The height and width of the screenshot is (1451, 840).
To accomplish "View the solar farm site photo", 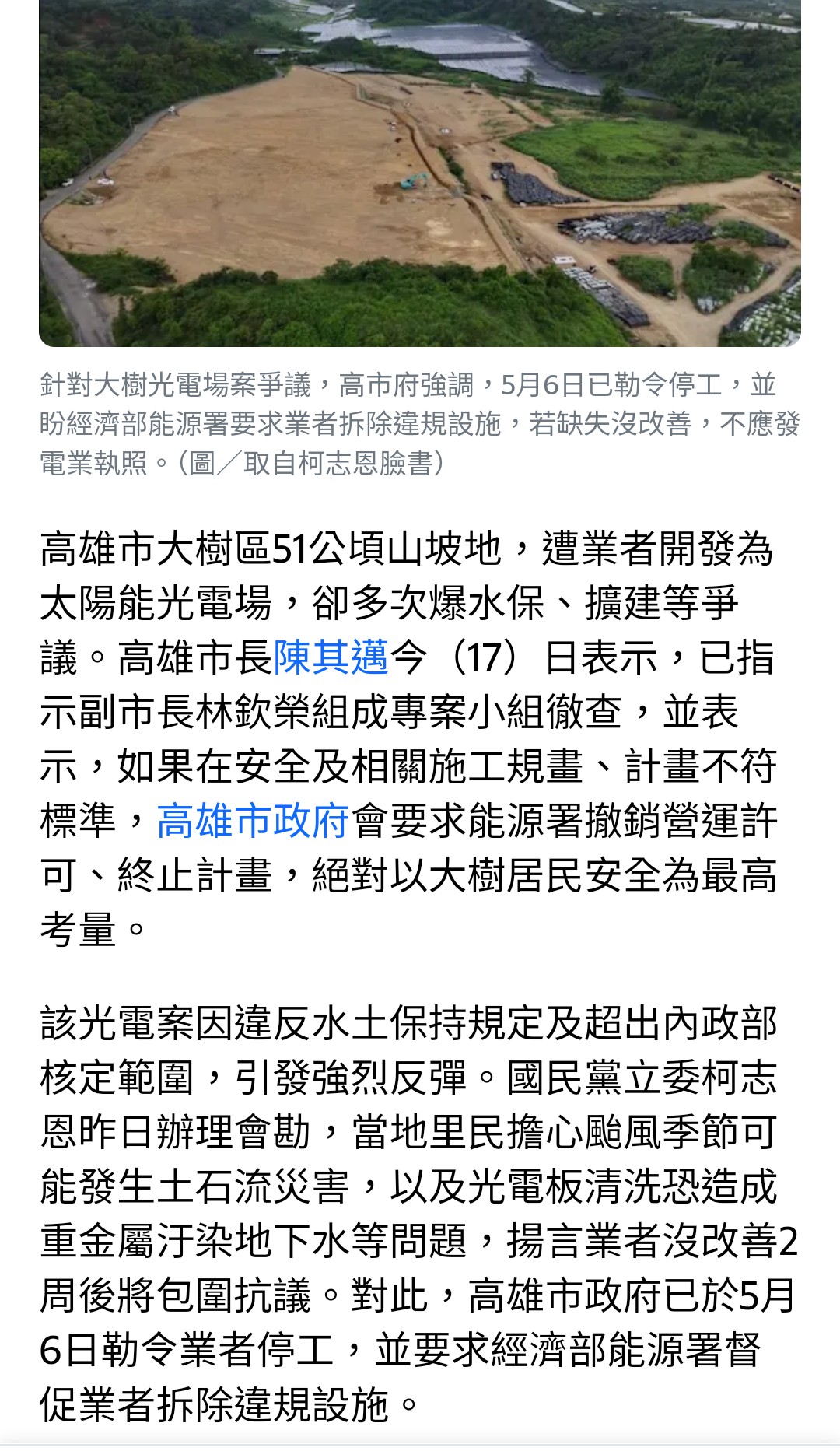I will tap(420, 173).
